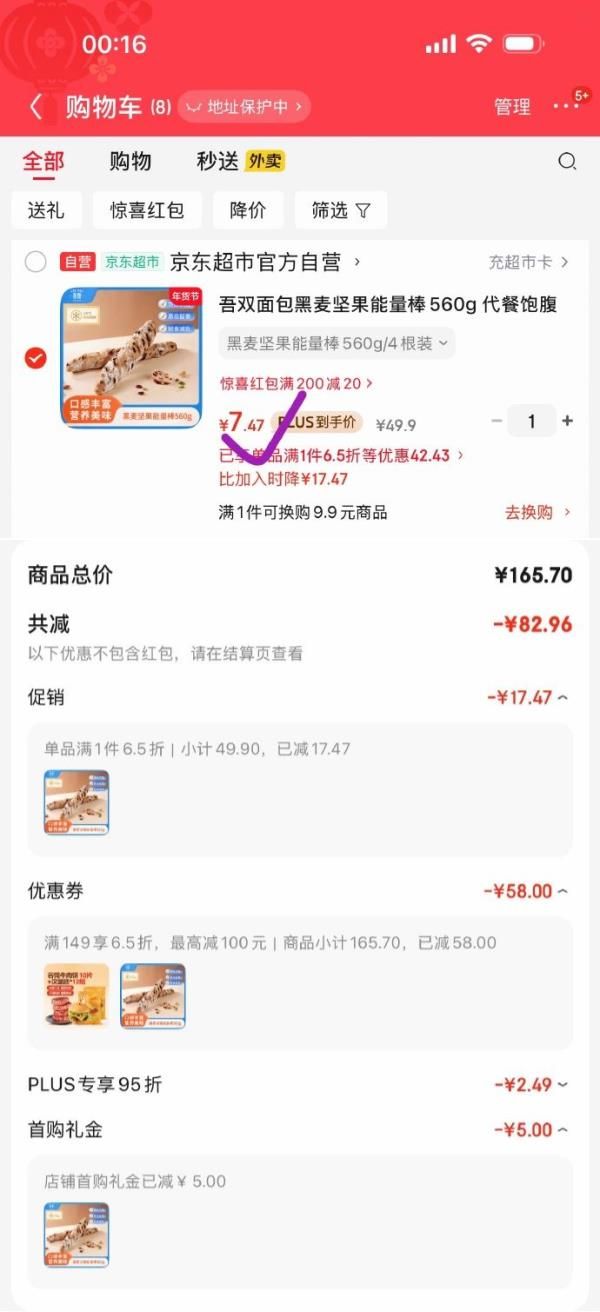
Task: Select the 惊喜红包 filter chip
Action: [147, 210]
